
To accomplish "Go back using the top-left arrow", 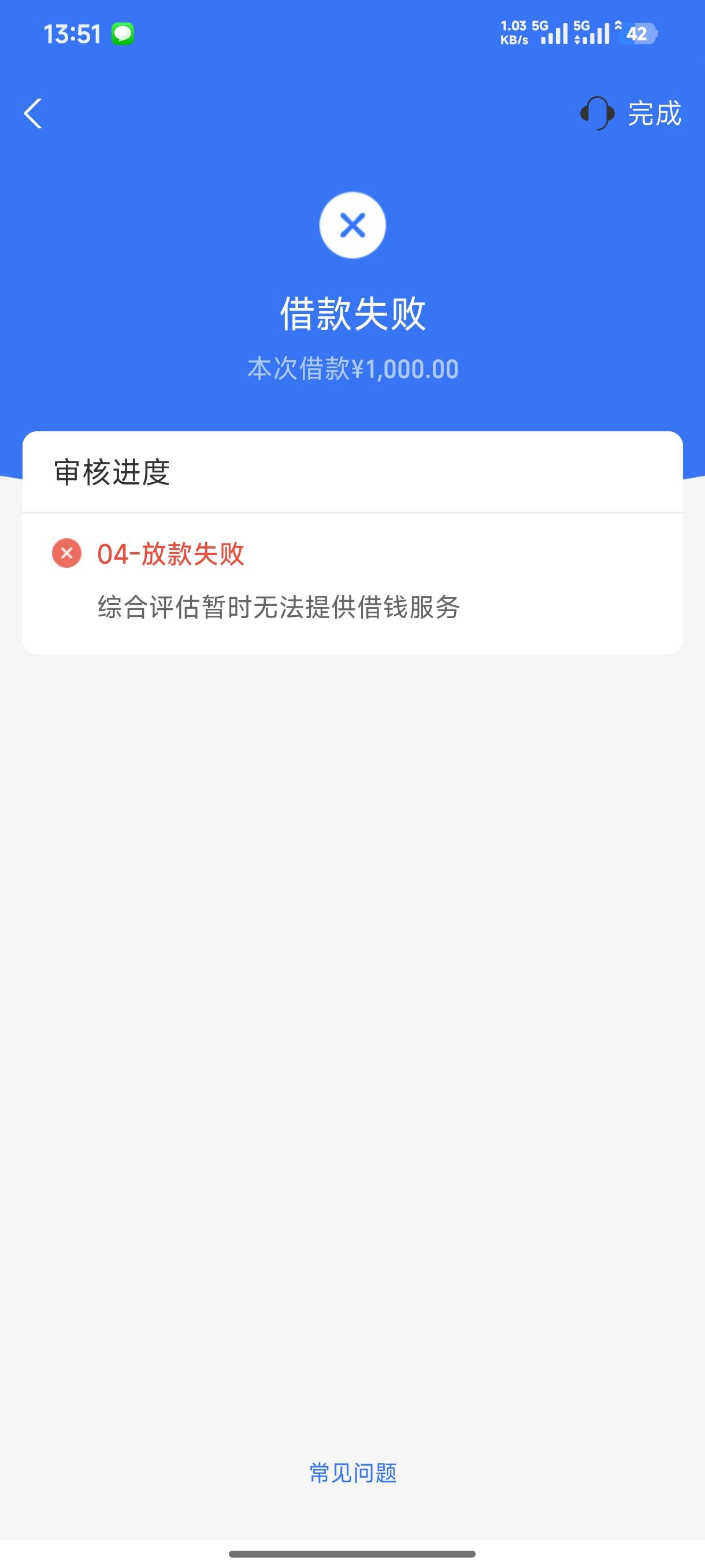I will [33, 114].
